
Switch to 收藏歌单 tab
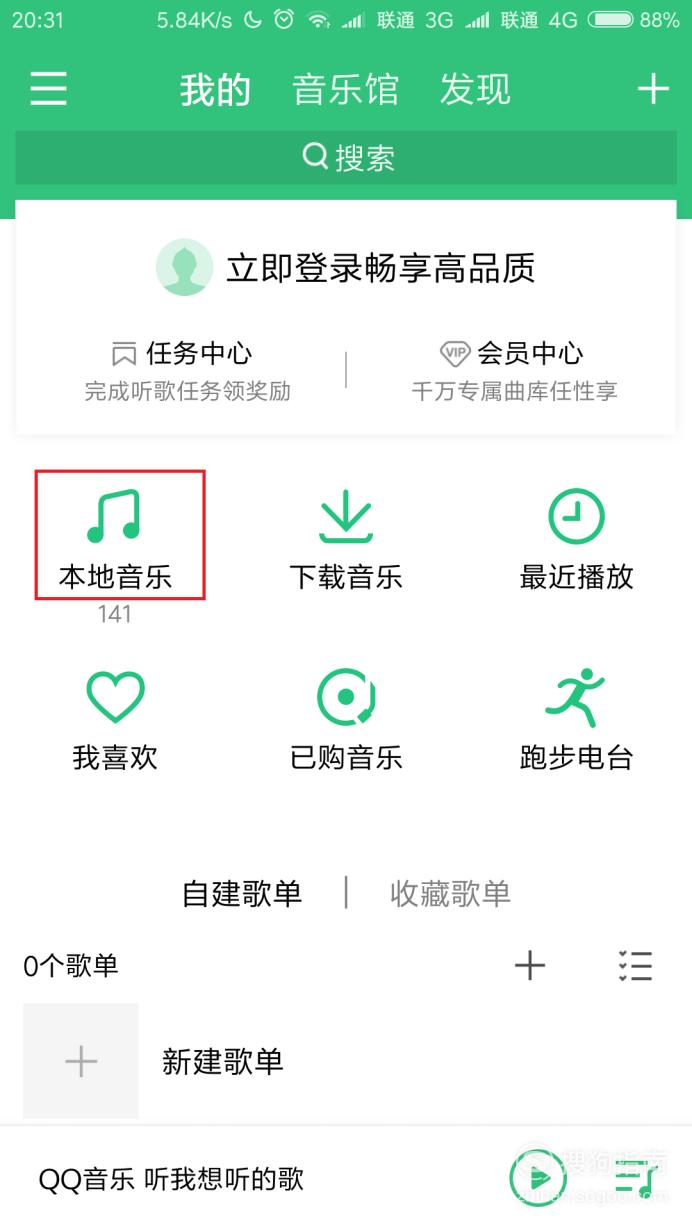click(450, 893)
